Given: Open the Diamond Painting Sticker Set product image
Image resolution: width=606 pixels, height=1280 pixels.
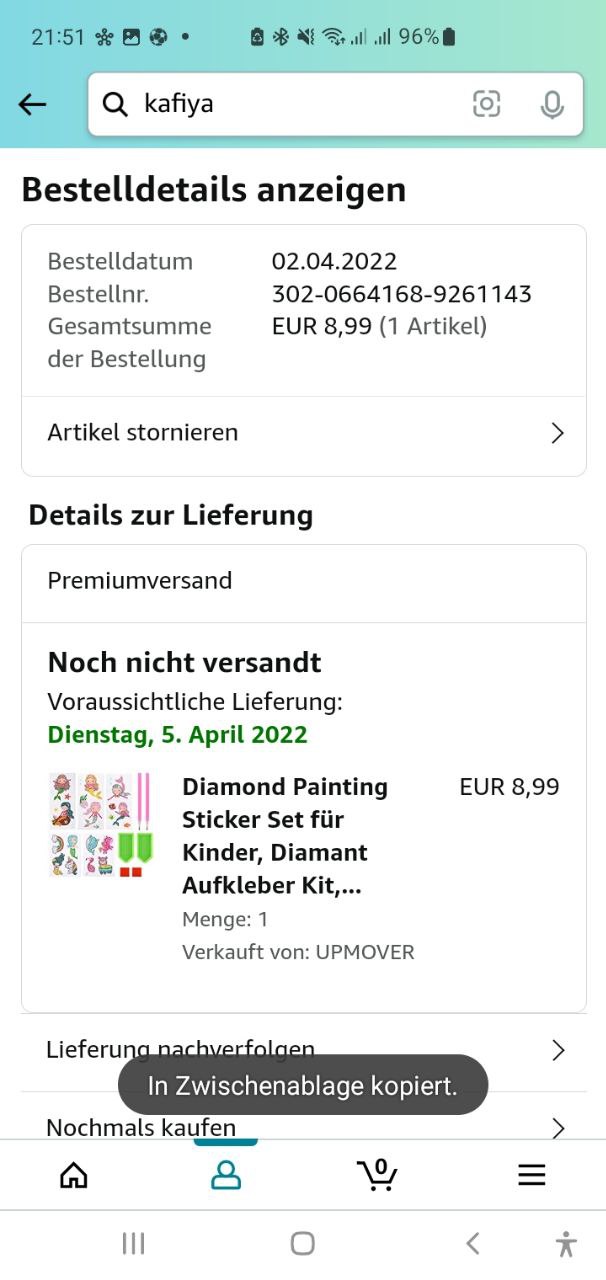Looking at the screenshot, I should [x=101, y=825].
